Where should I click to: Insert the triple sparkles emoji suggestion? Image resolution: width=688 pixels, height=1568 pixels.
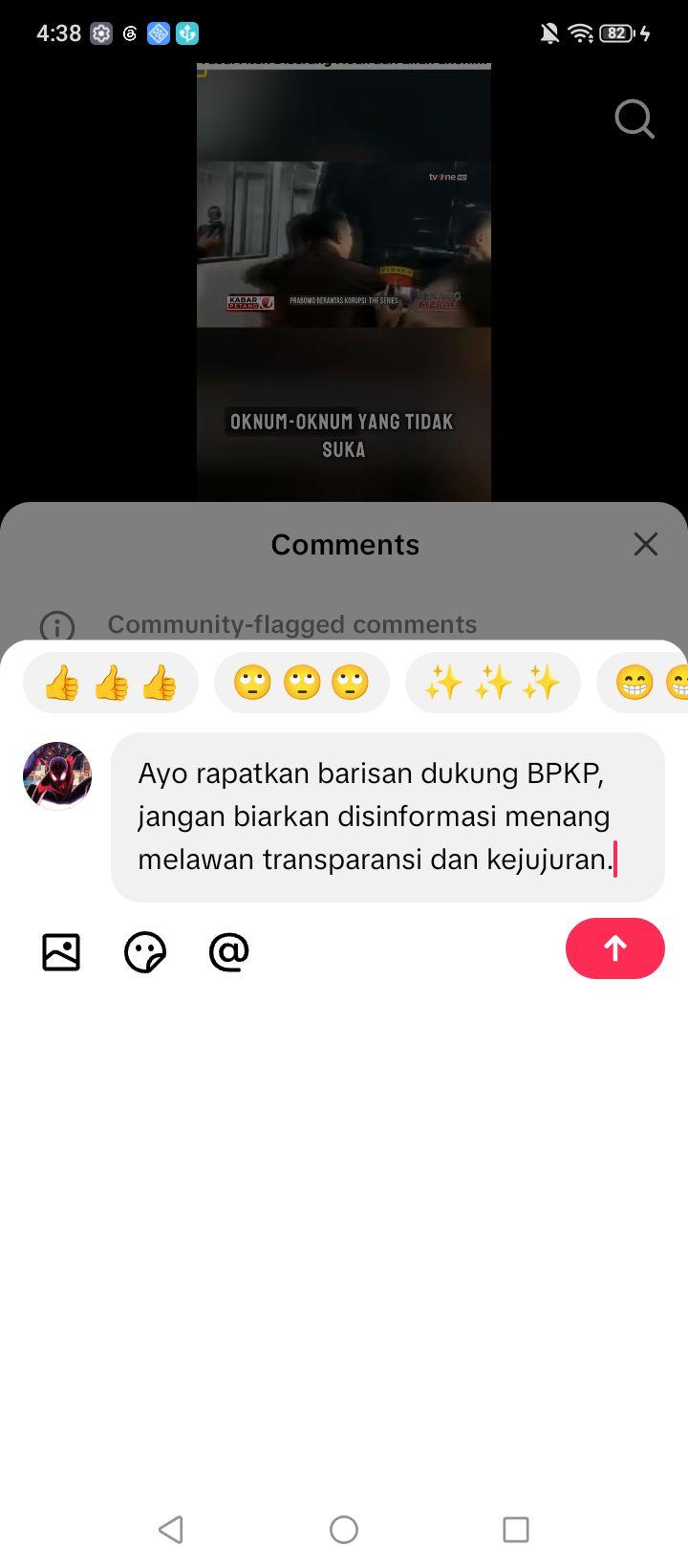pos(493,683)
